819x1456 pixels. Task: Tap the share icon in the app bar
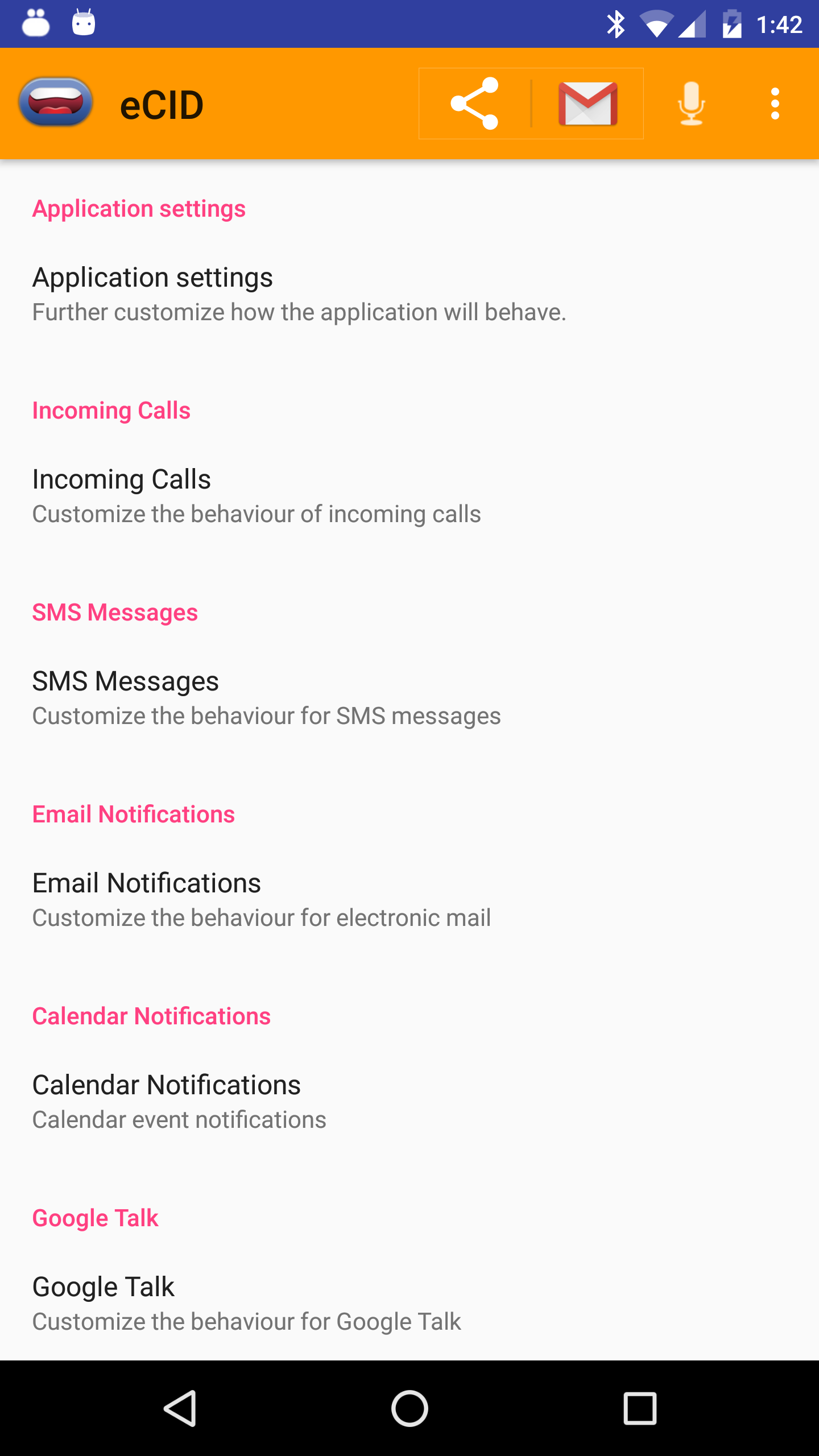(474, 104)
